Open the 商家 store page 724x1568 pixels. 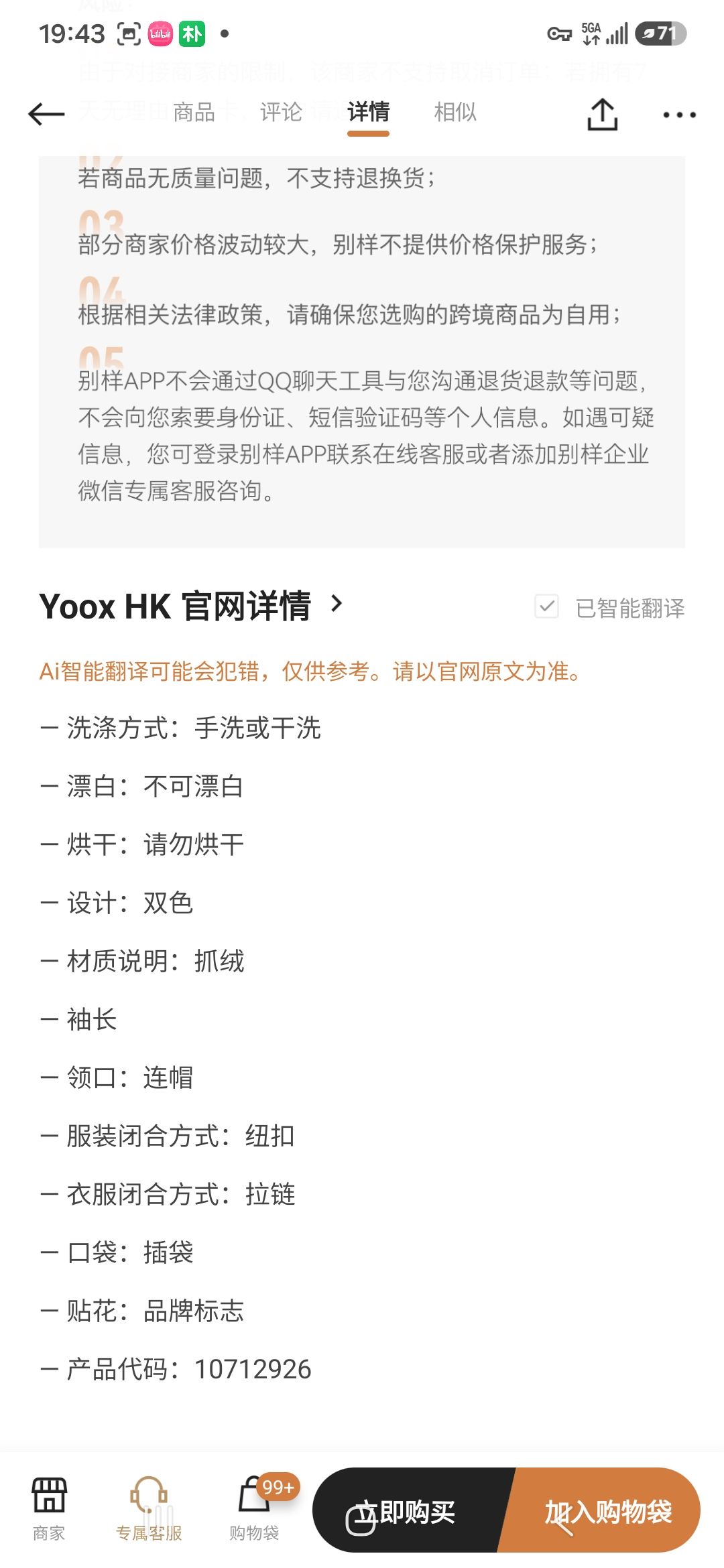(49, 1508)
